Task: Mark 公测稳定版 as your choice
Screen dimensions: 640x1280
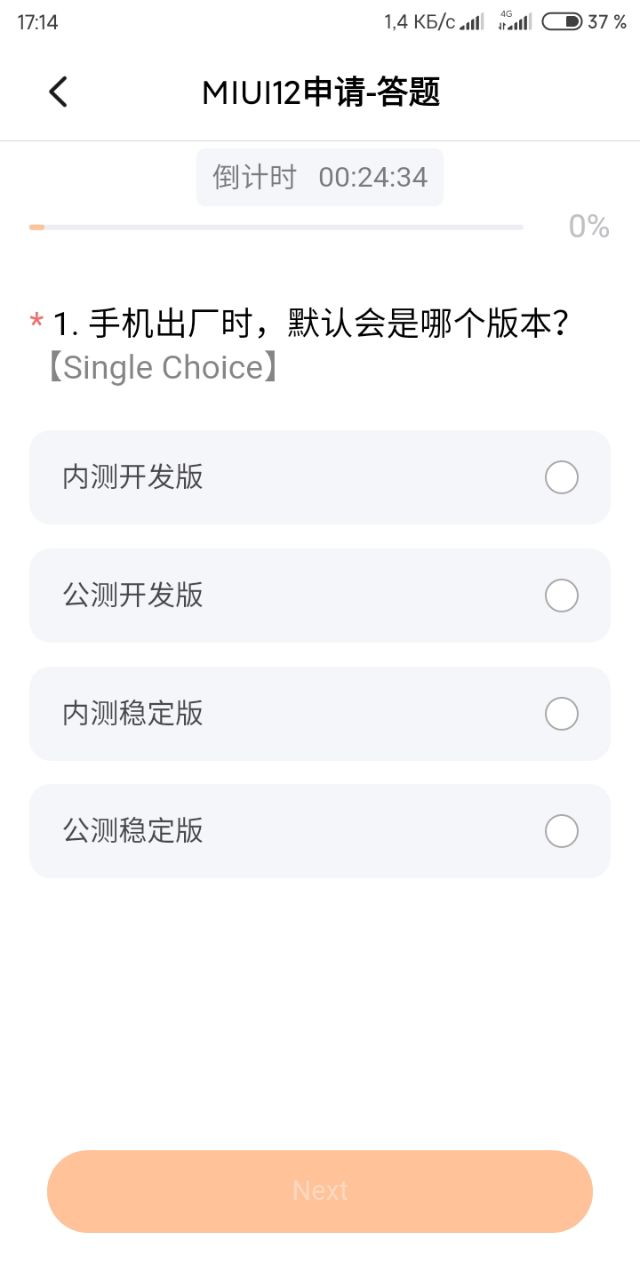Action: tap(320, 831)
